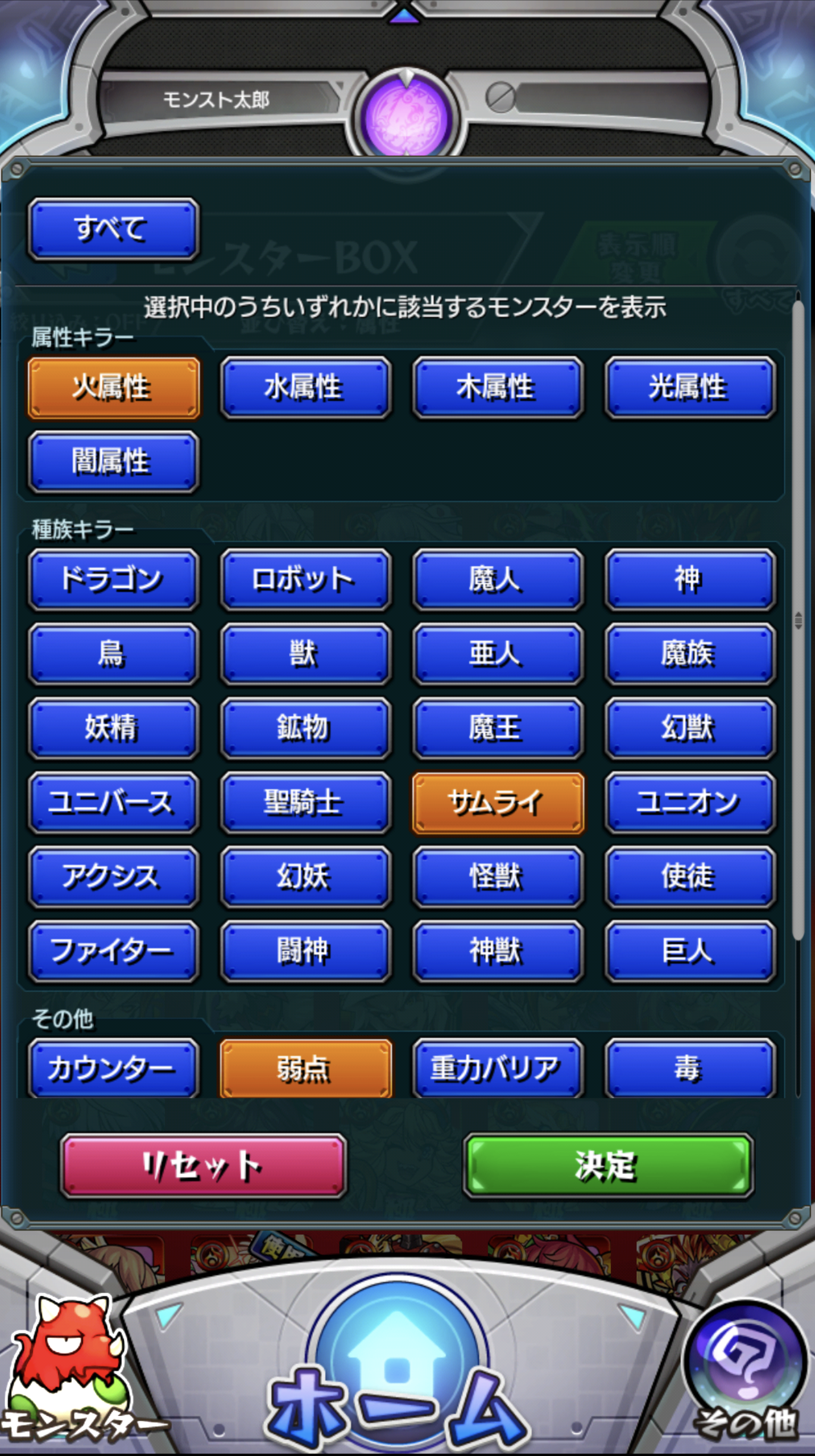Enable the カウンター filter
The width and height of the screenshot is (815, 1456).
pos(113,1068)
